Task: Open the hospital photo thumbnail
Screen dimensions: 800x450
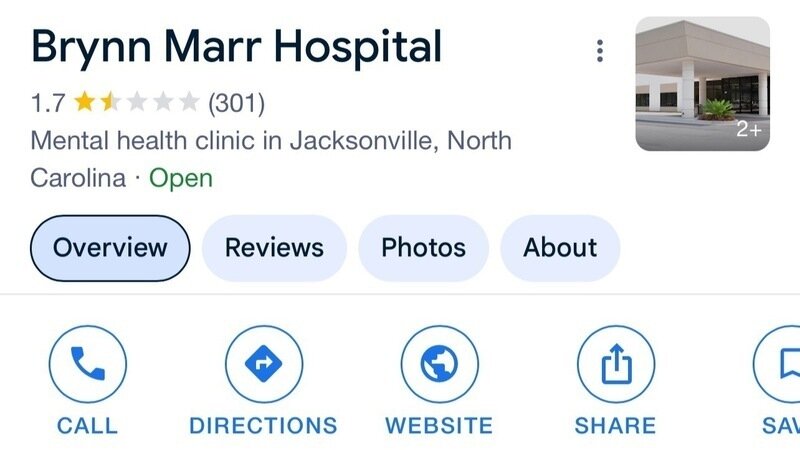Action: click(702, 84)
